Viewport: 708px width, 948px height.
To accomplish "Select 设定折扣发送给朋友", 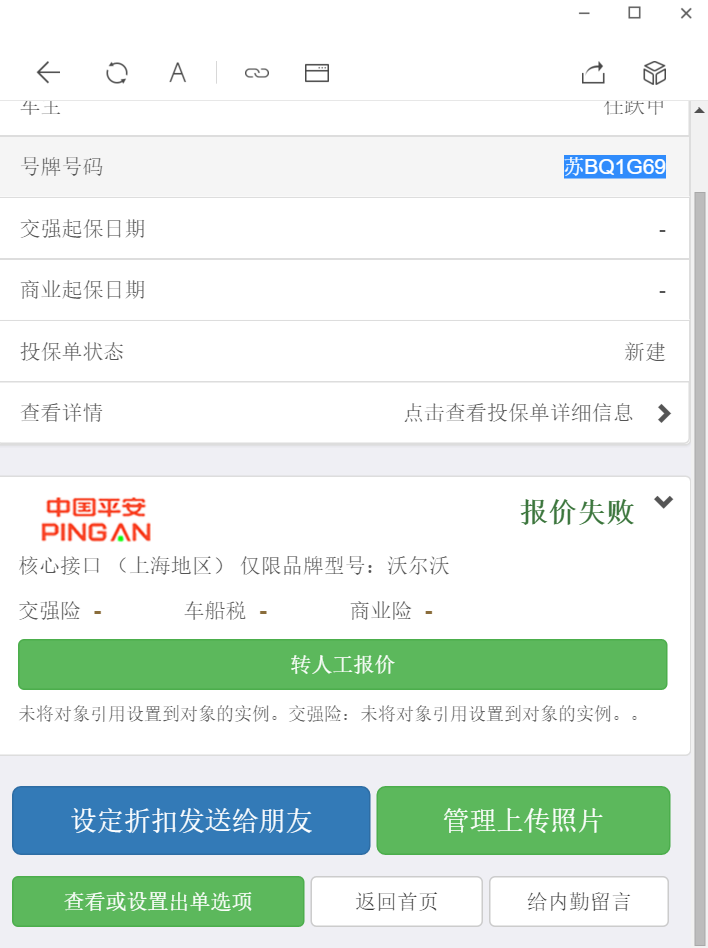I will pyautogui.click(x=191, y=821).
